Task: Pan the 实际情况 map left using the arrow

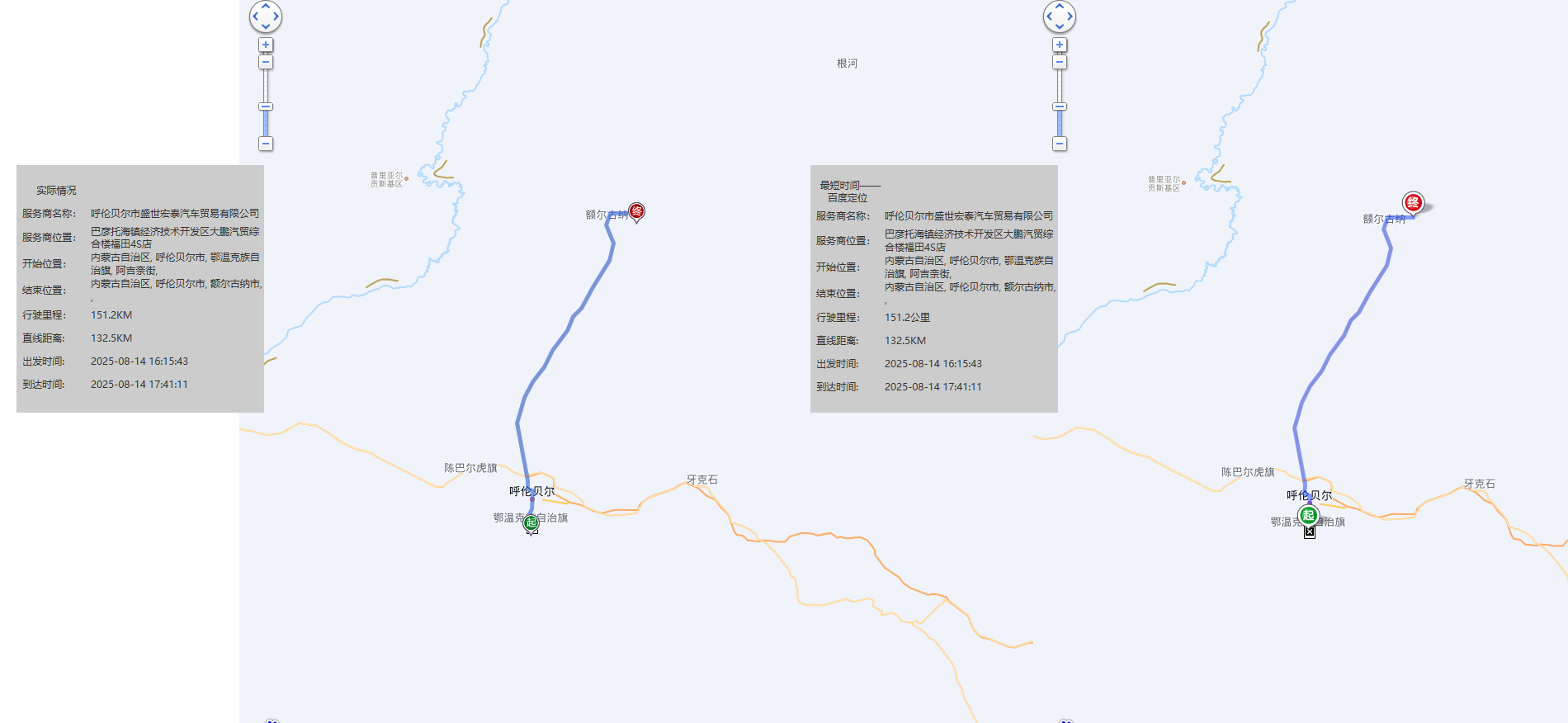Action: coord(255,16)
